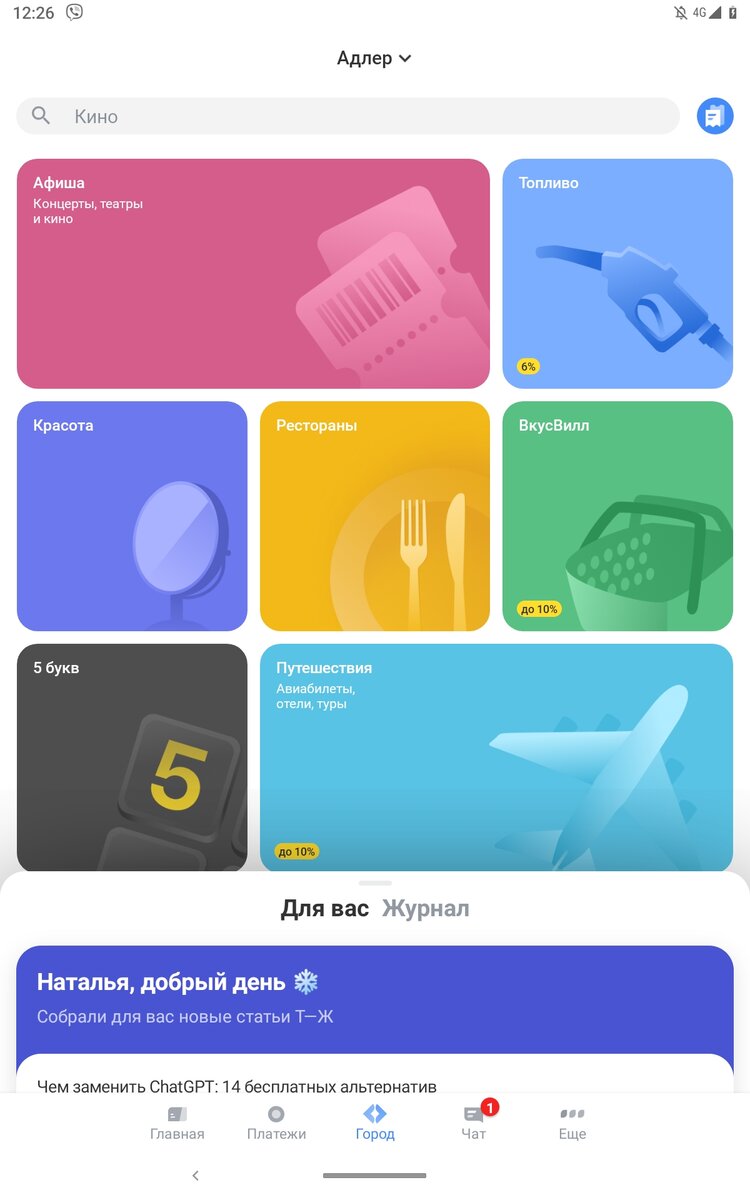Tap the system back arrow

(x=196, y=1175)
